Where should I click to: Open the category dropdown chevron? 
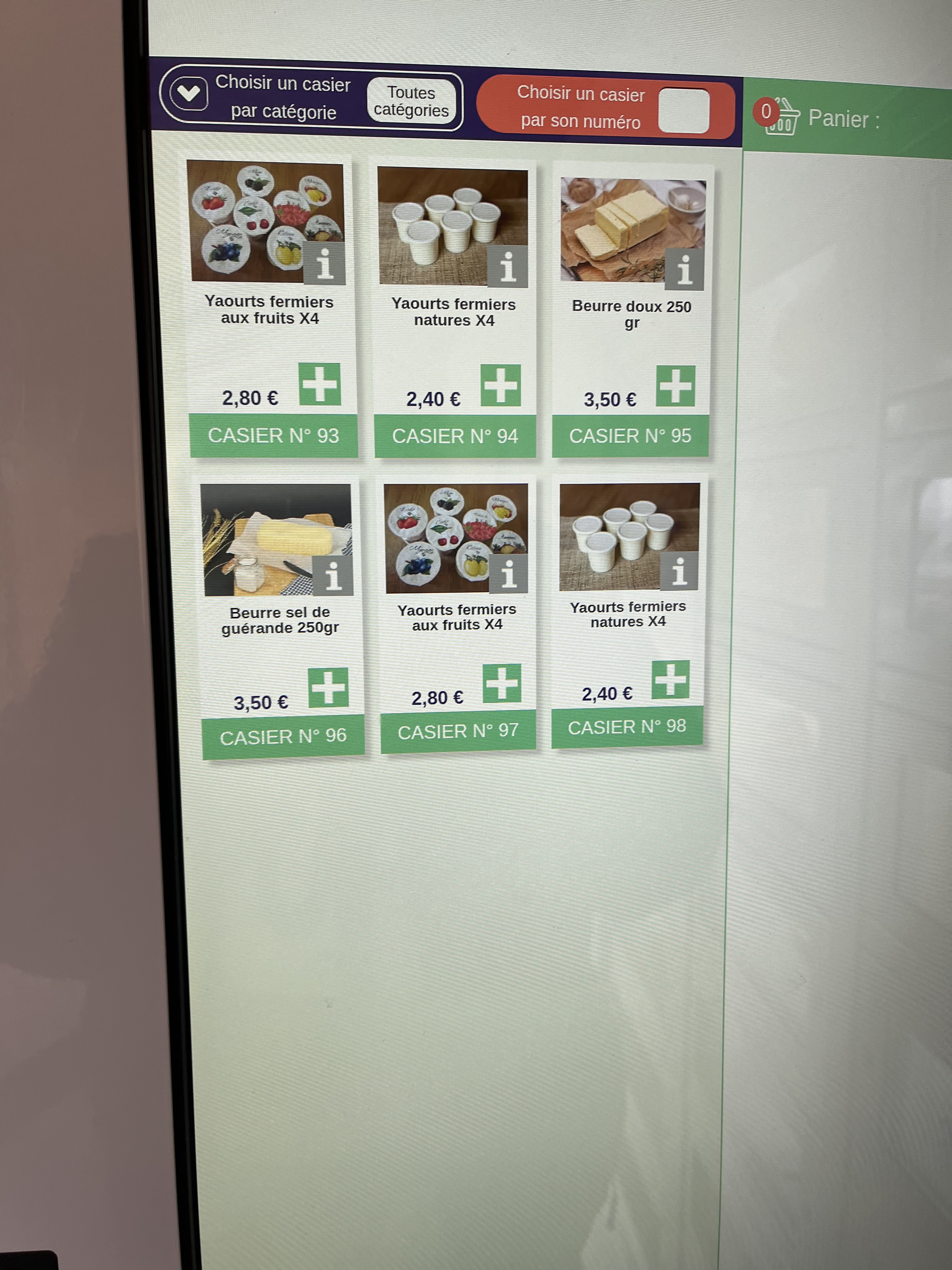189,92
